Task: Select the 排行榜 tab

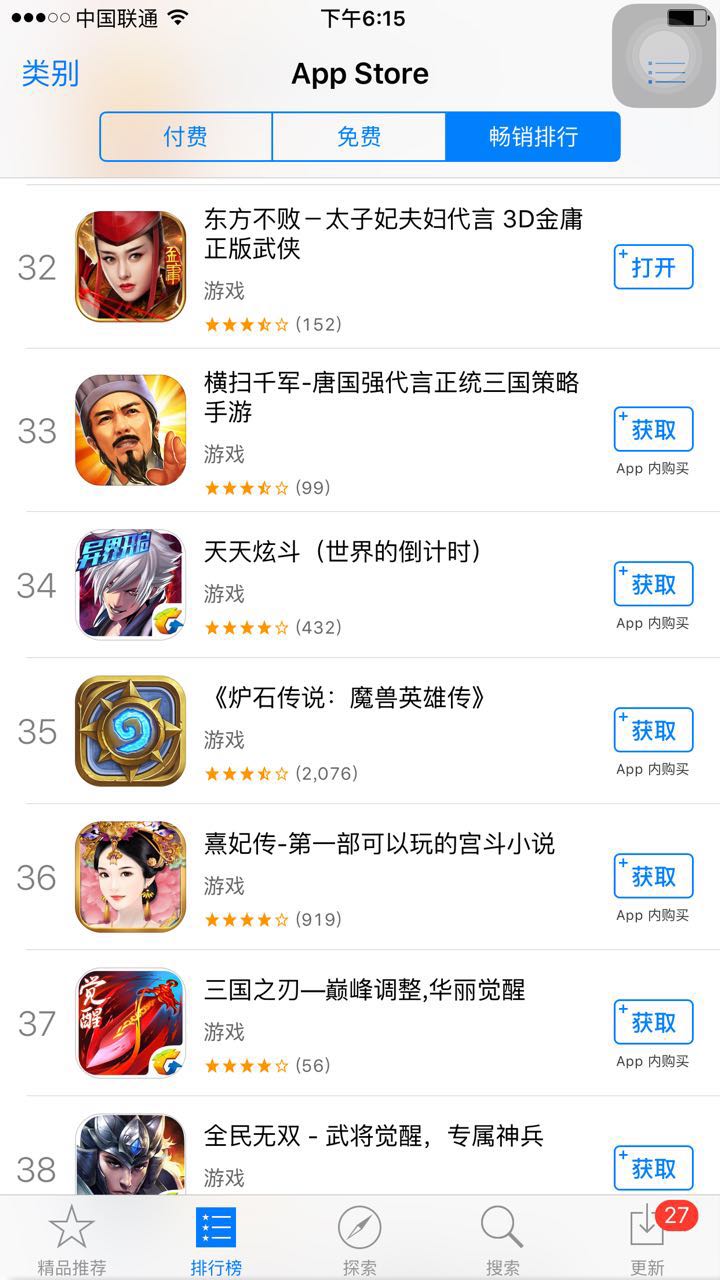Action: click(x=216, y=1240)
